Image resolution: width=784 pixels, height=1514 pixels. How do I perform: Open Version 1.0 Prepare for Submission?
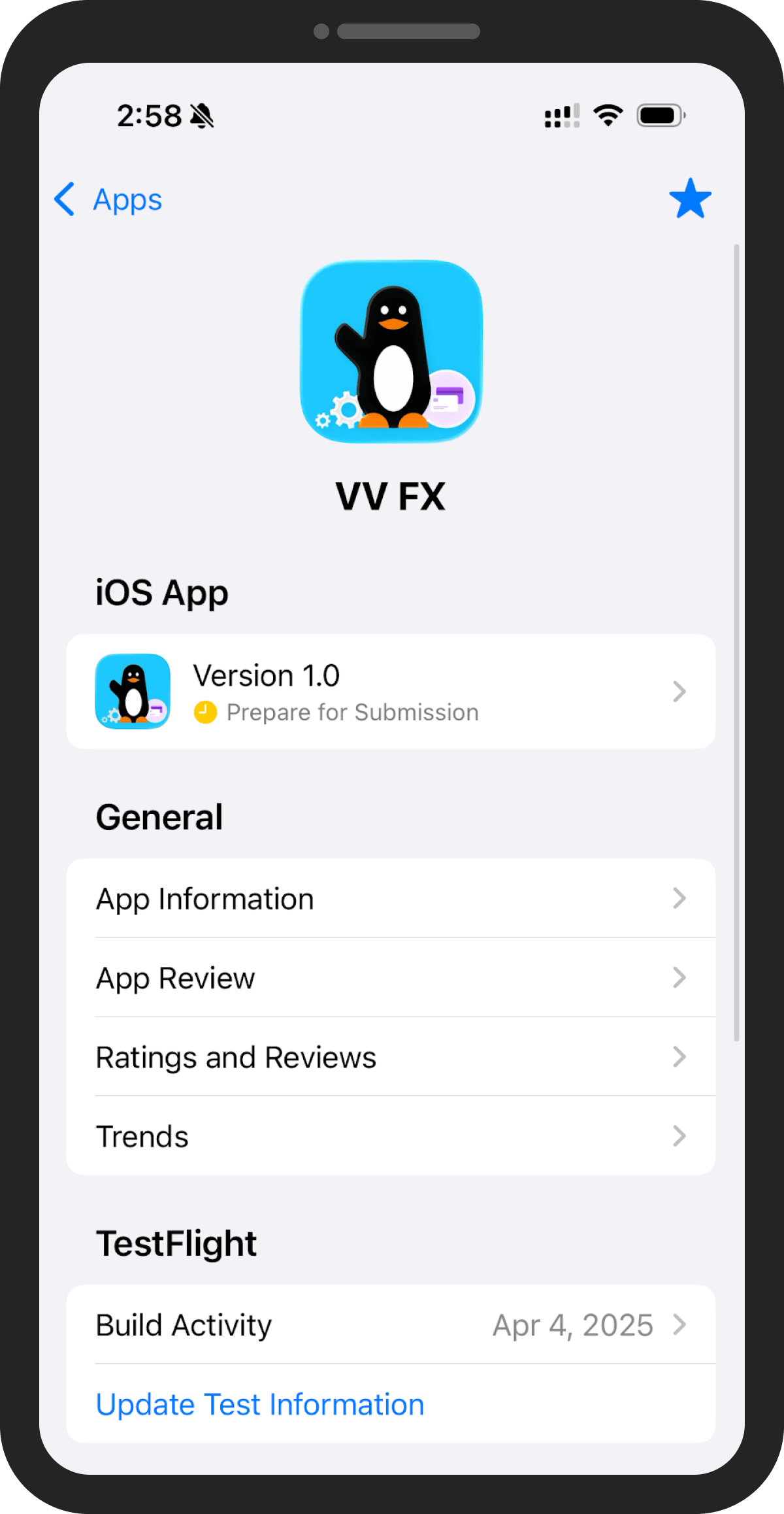391,692
